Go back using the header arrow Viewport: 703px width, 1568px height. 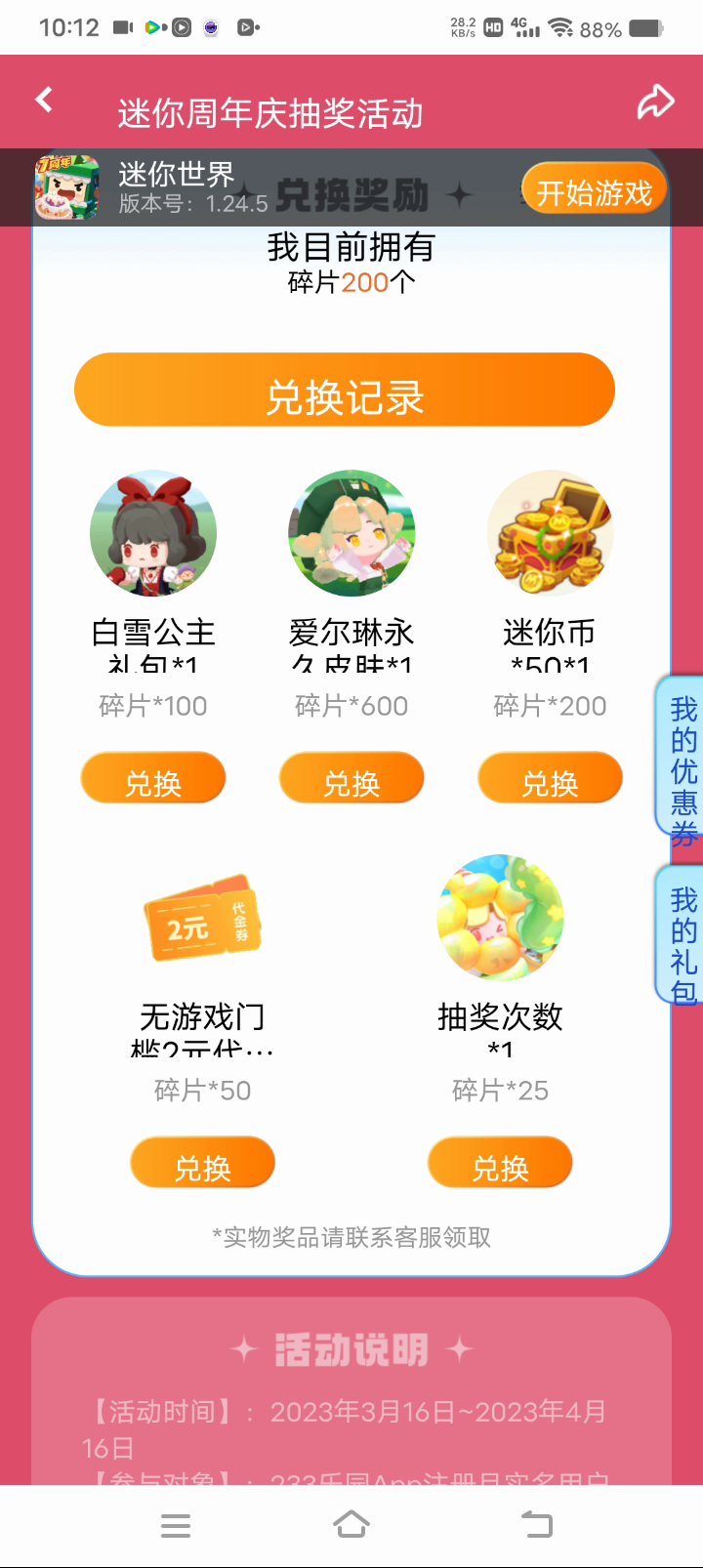tap(44, 100)
